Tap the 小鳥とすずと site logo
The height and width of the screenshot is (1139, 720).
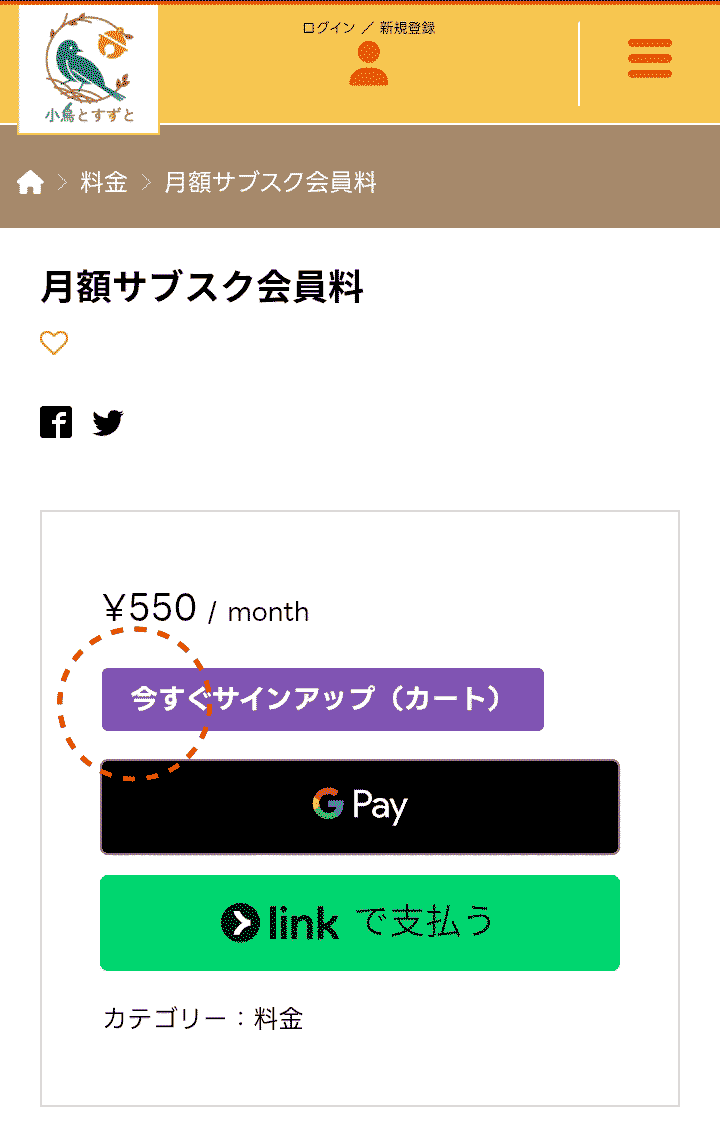pyautogui.click(x=88, y=70)
